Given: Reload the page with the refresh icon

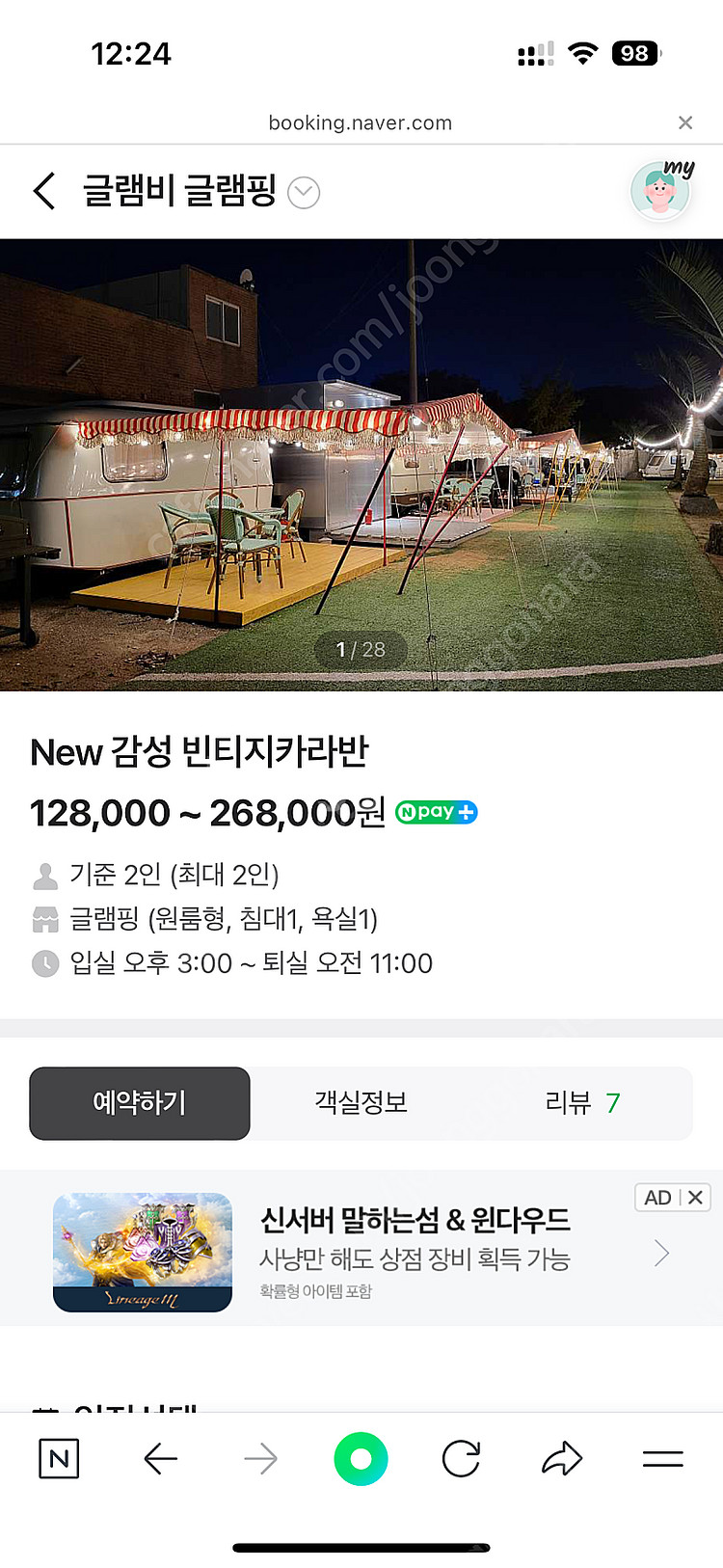Looking at the screenshot, I should coord(461,1459).
